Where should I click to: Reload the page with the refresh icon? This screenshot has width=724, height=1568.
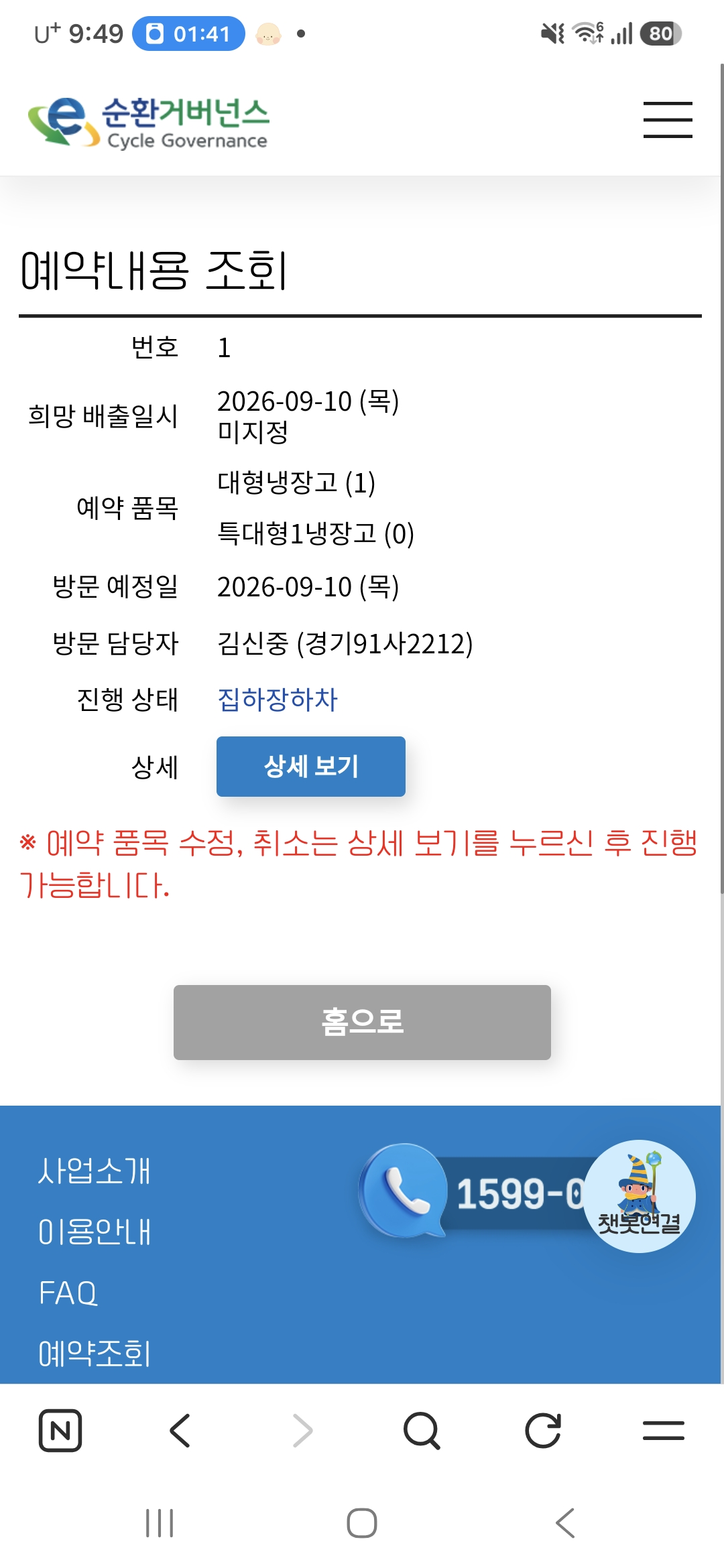point(542,1431)
